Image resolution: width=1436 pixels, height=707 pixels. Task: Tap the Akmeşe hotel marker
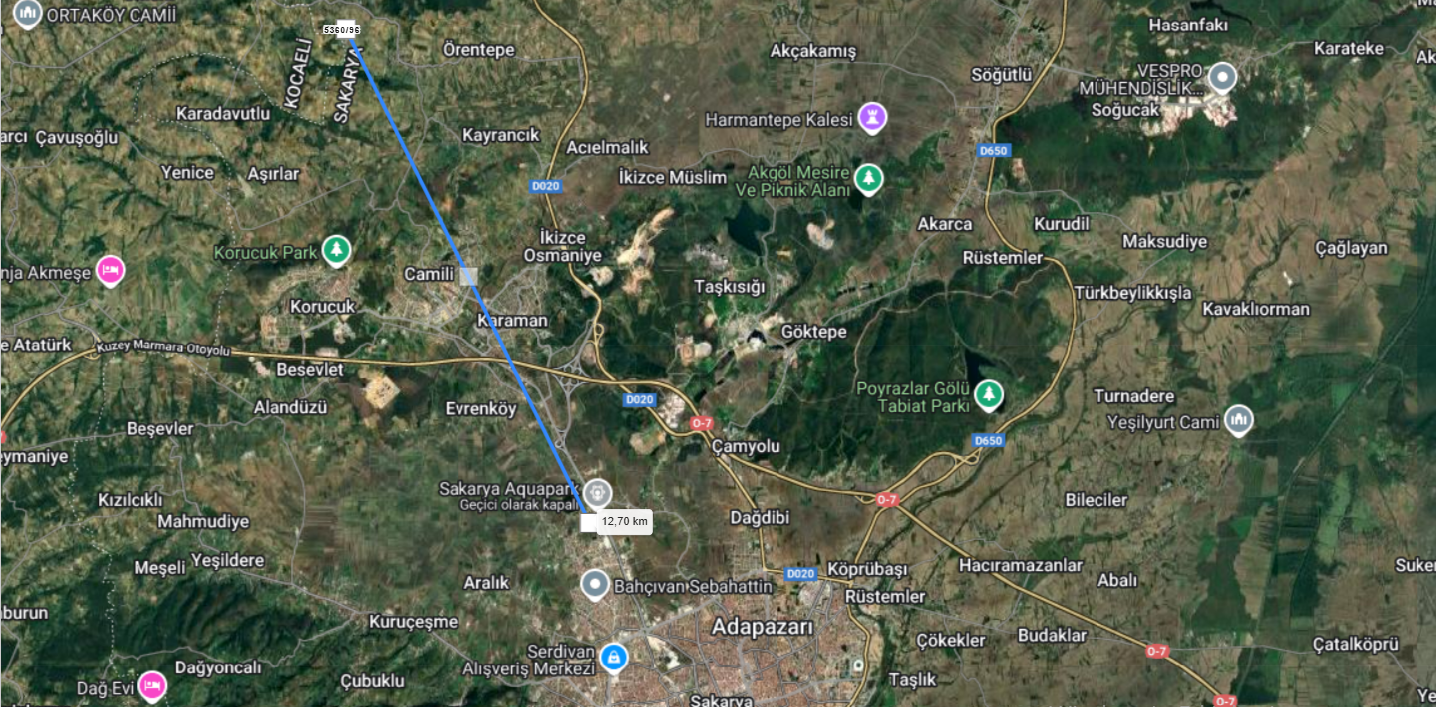pyautogui.click(x=110, y=270)
